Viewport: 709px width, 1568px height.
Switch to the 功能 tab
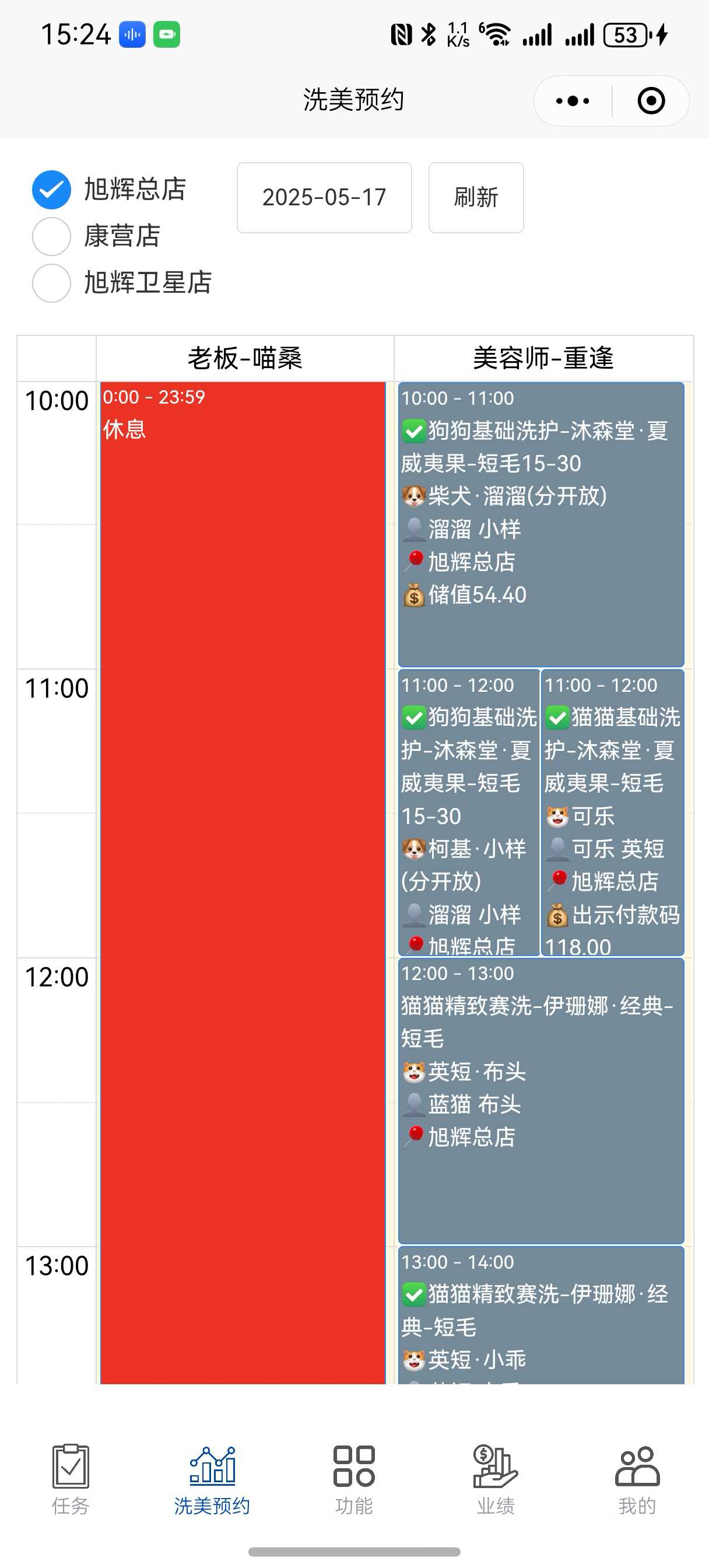[x=353, y=1479]
